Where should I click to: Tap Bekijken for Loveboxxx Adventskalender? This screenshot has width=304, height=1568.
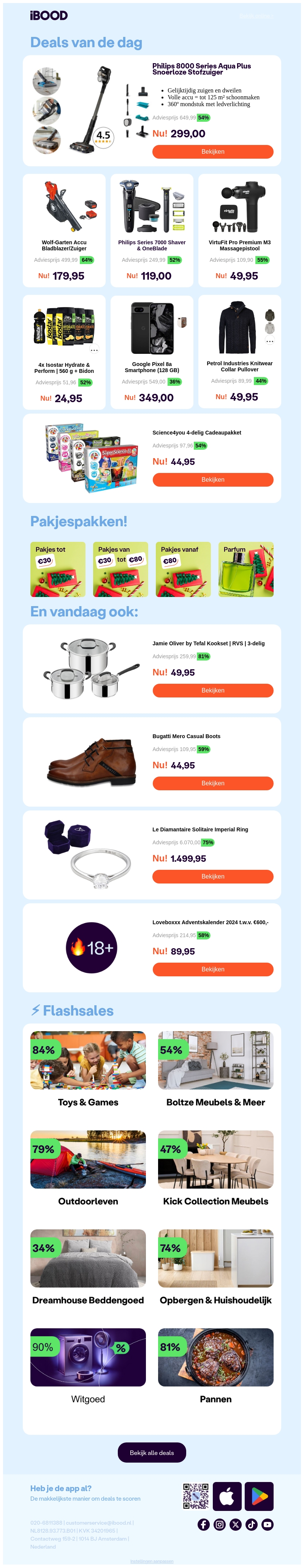click(x=212, y=969)
